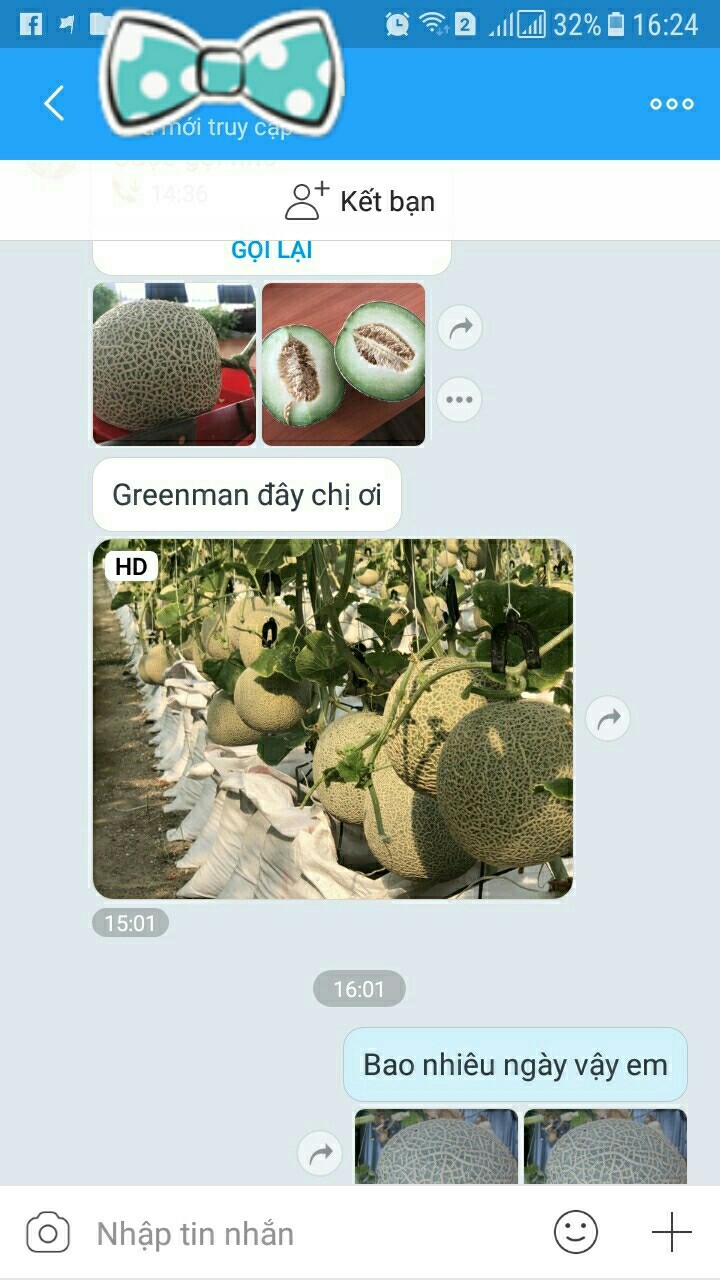
Task: Tap Kết bạn to add friend
Action: [x=360, y=201]
